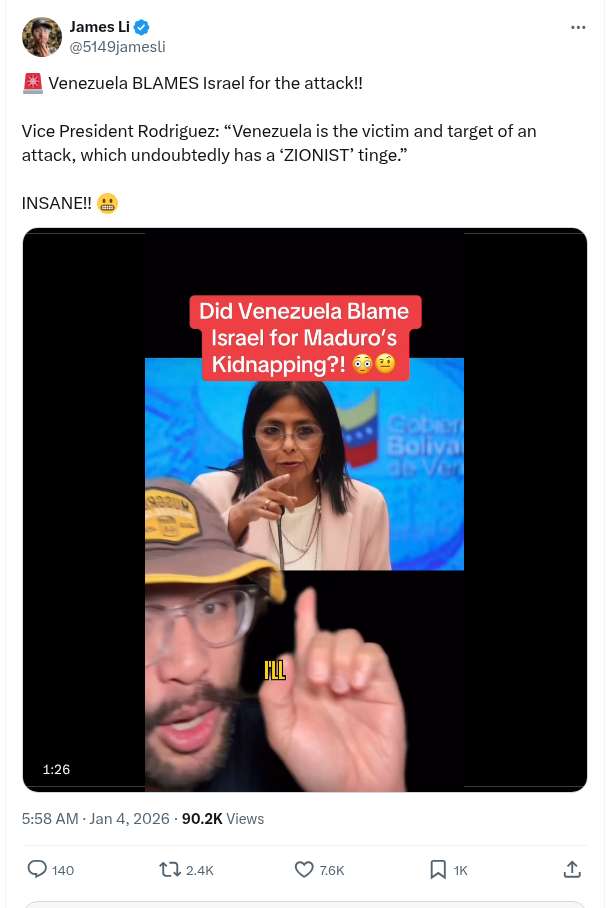Image resolution: width=608 pixels, height=908 pixels.
Task: Bookmark this post
Action: coord(438,870)
